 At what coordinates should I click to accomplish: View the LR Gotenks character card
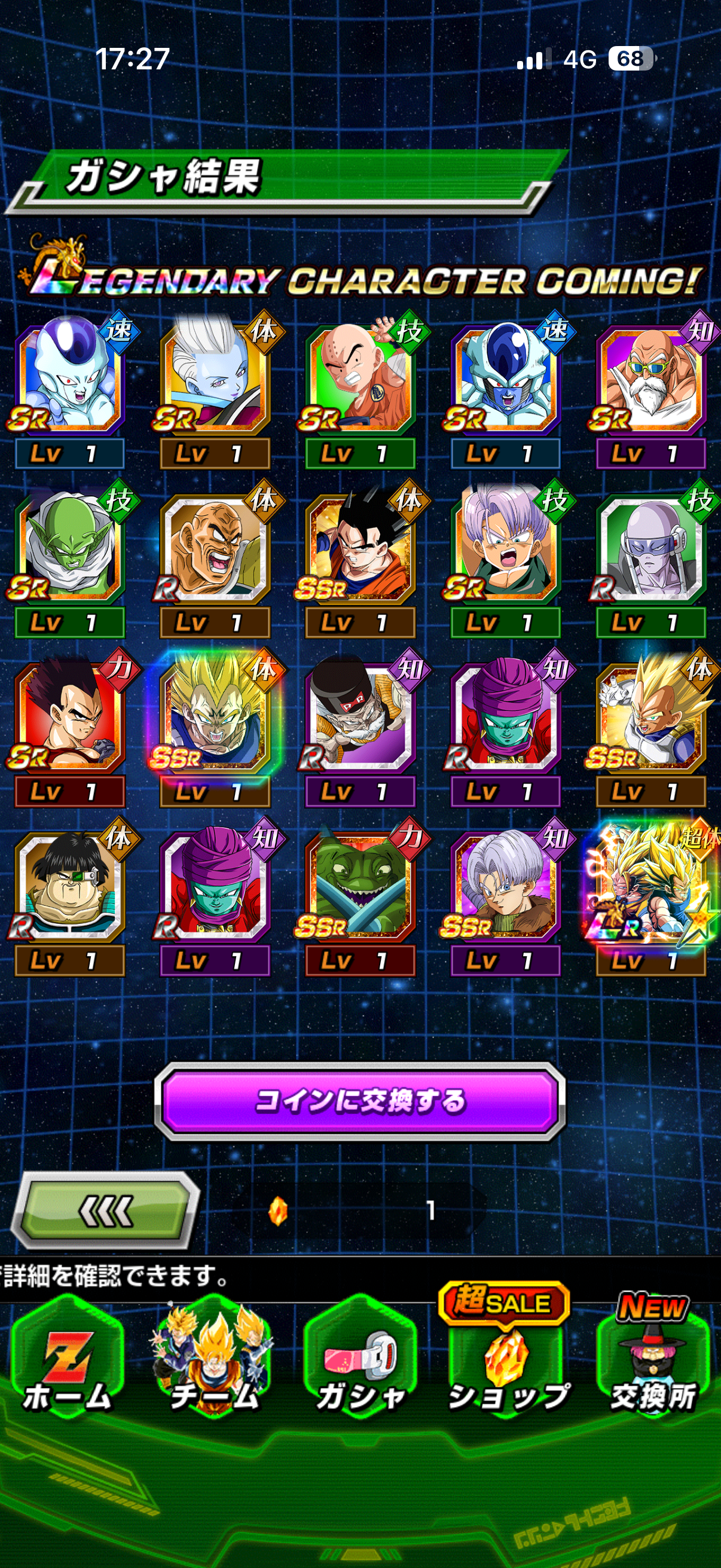651,898
